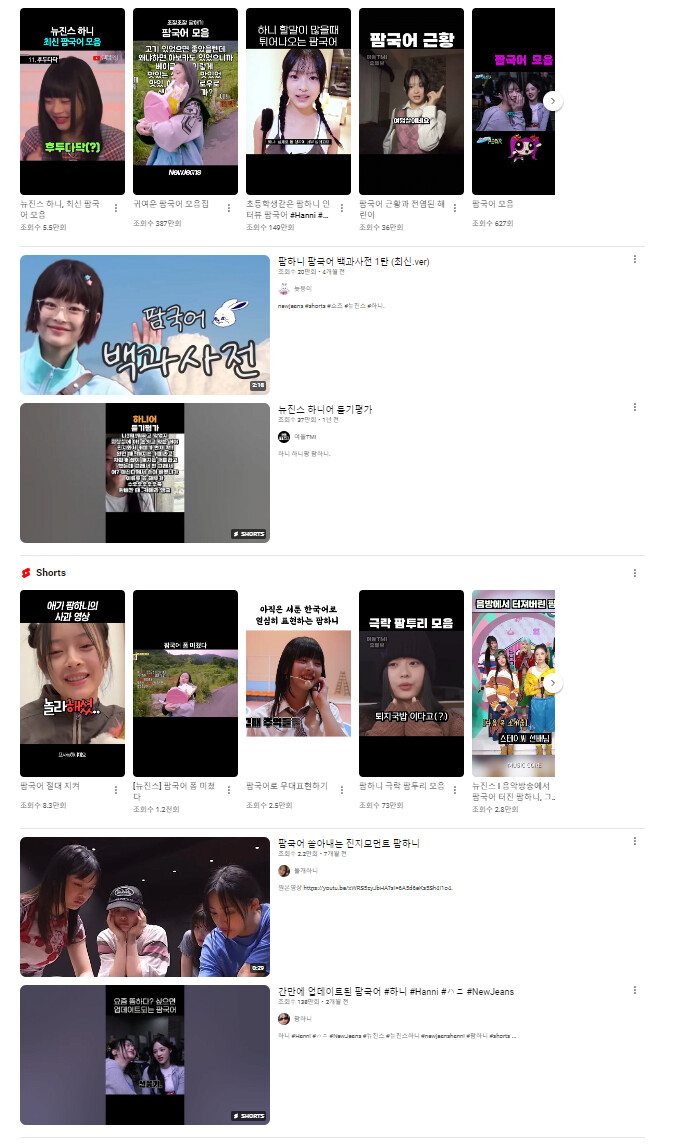Open the short '팜국어 절대 지켜'
This screenshot has width=683, height=1147.
click(72, 683)
